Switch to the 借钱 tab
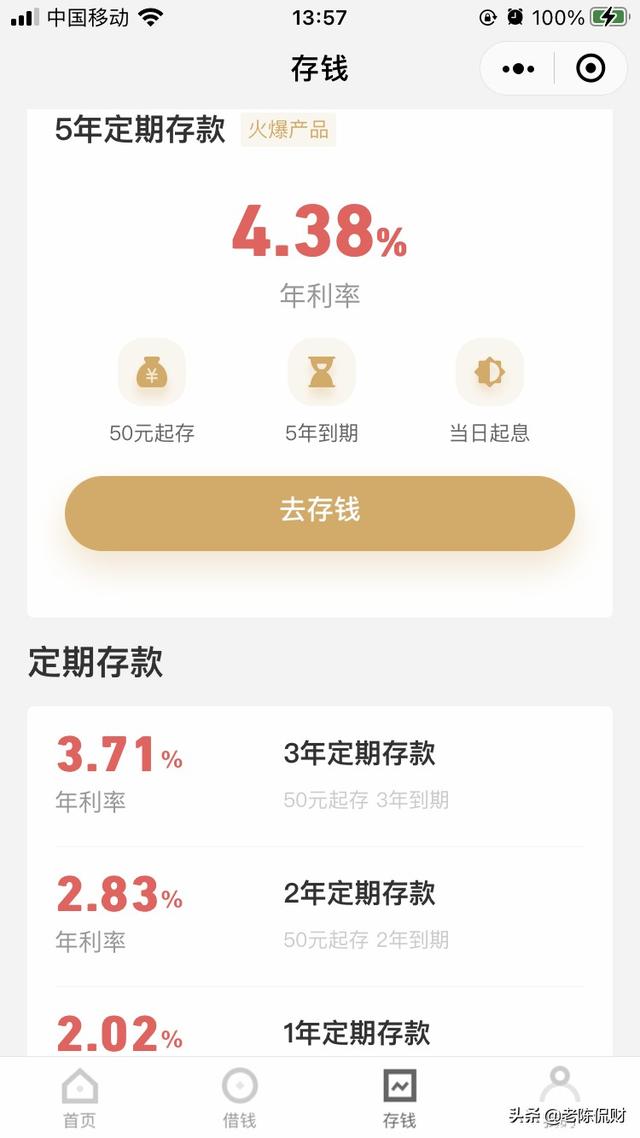This screenshot has width=640, height=1138. pyautogui.click(x=239, y=1097)
